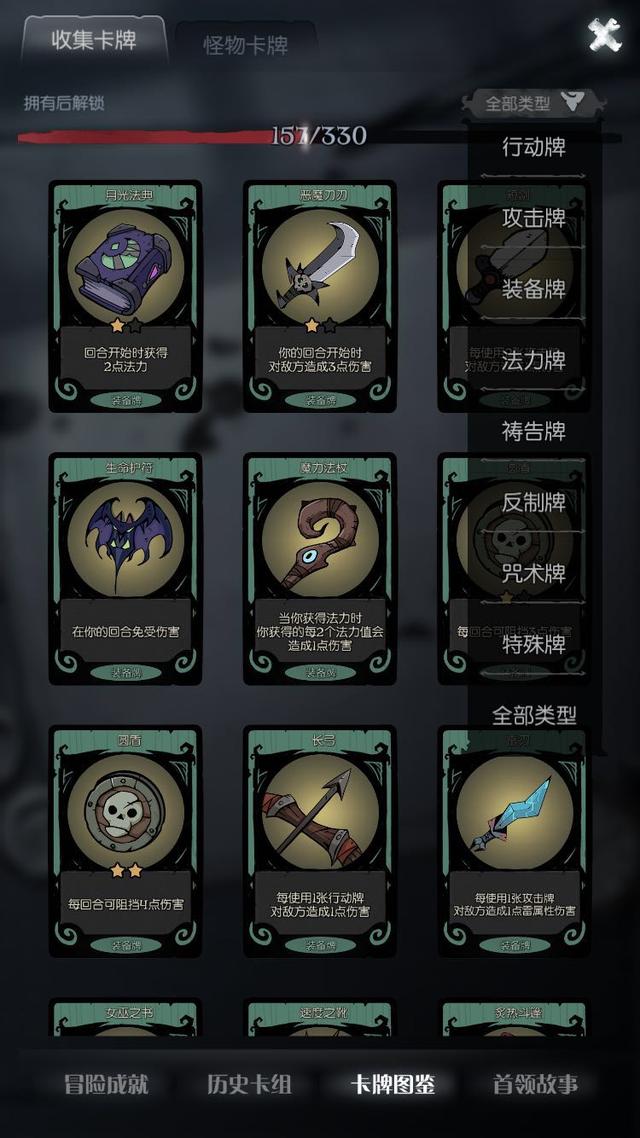
Task: Filter by 咒术牌
Action: (533, 573)
